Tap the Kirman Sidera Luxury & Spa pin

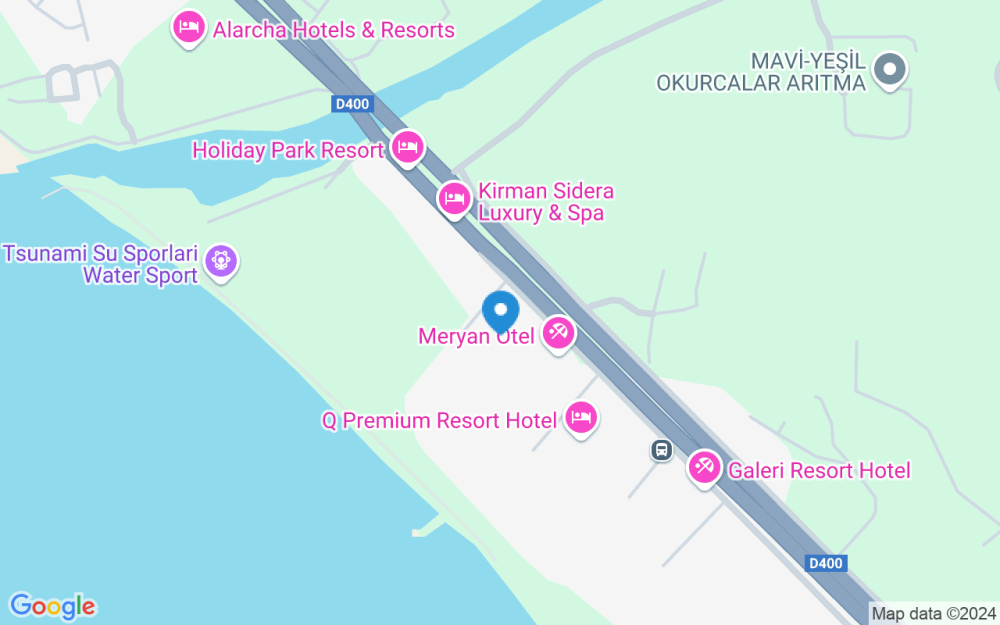tap(454, 197)
